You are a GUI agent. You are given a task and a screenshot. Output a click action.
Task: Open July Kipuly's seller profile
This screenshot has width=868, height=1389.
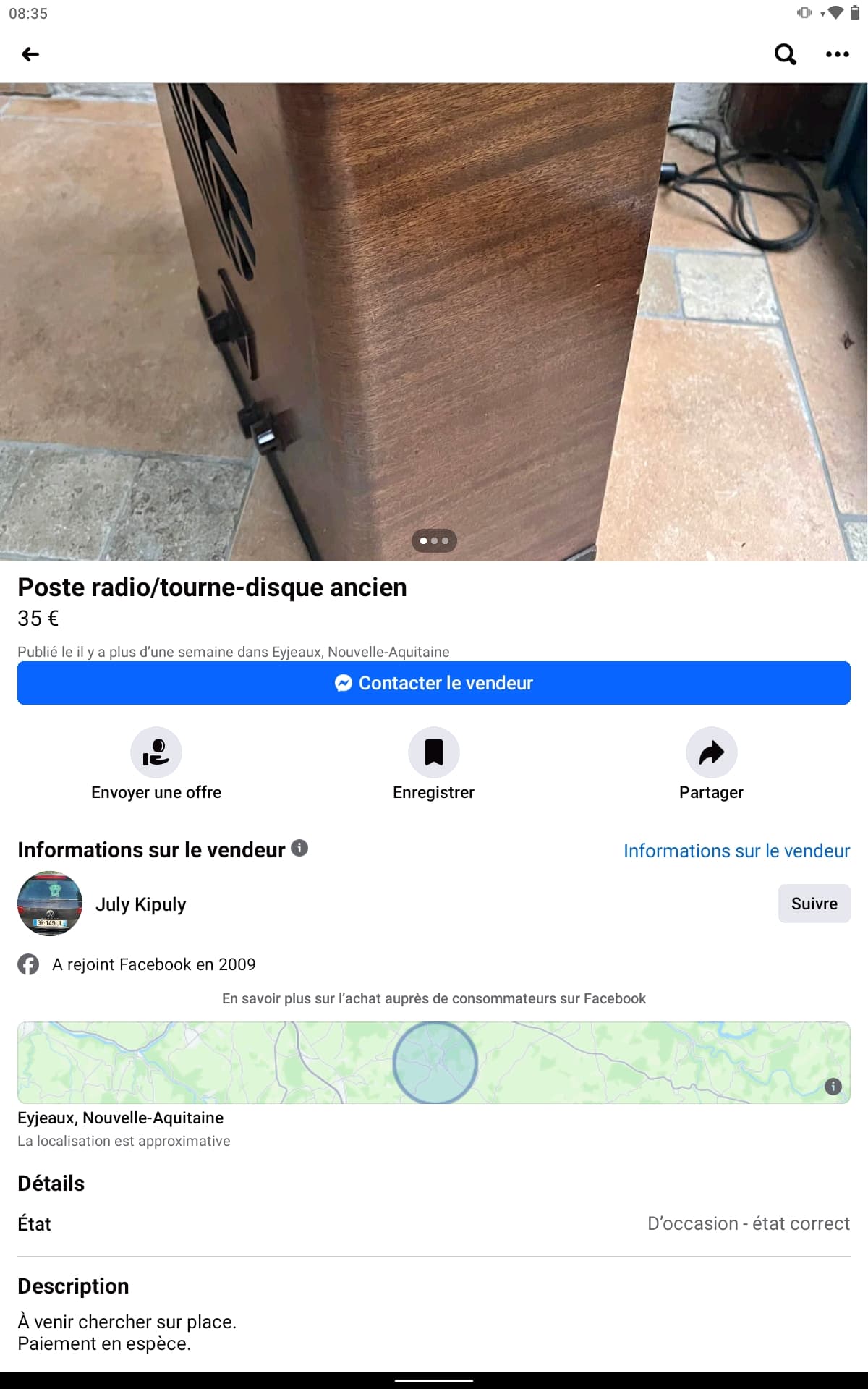141,904
